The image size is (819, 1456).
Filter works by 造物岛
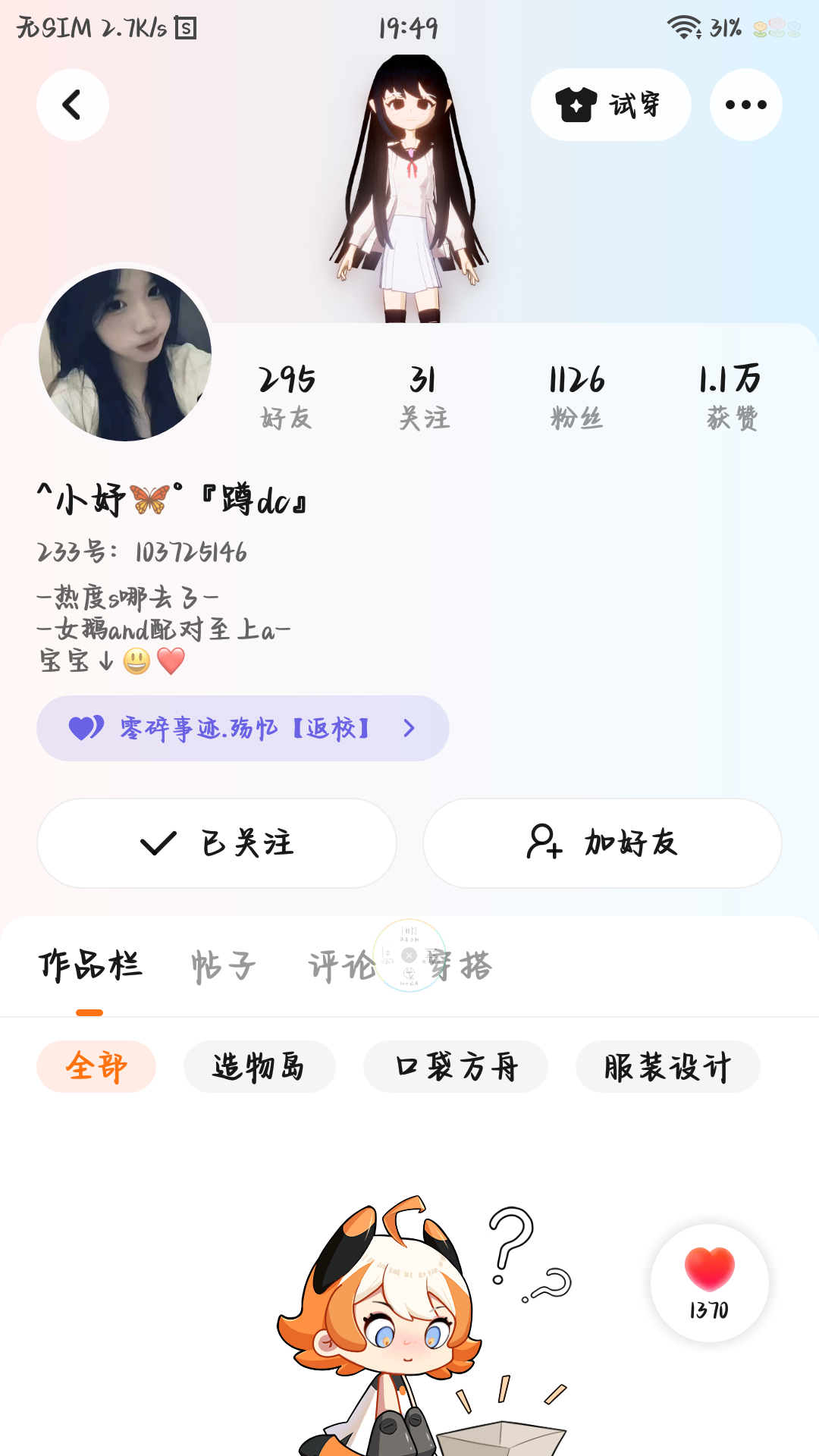259,1066
